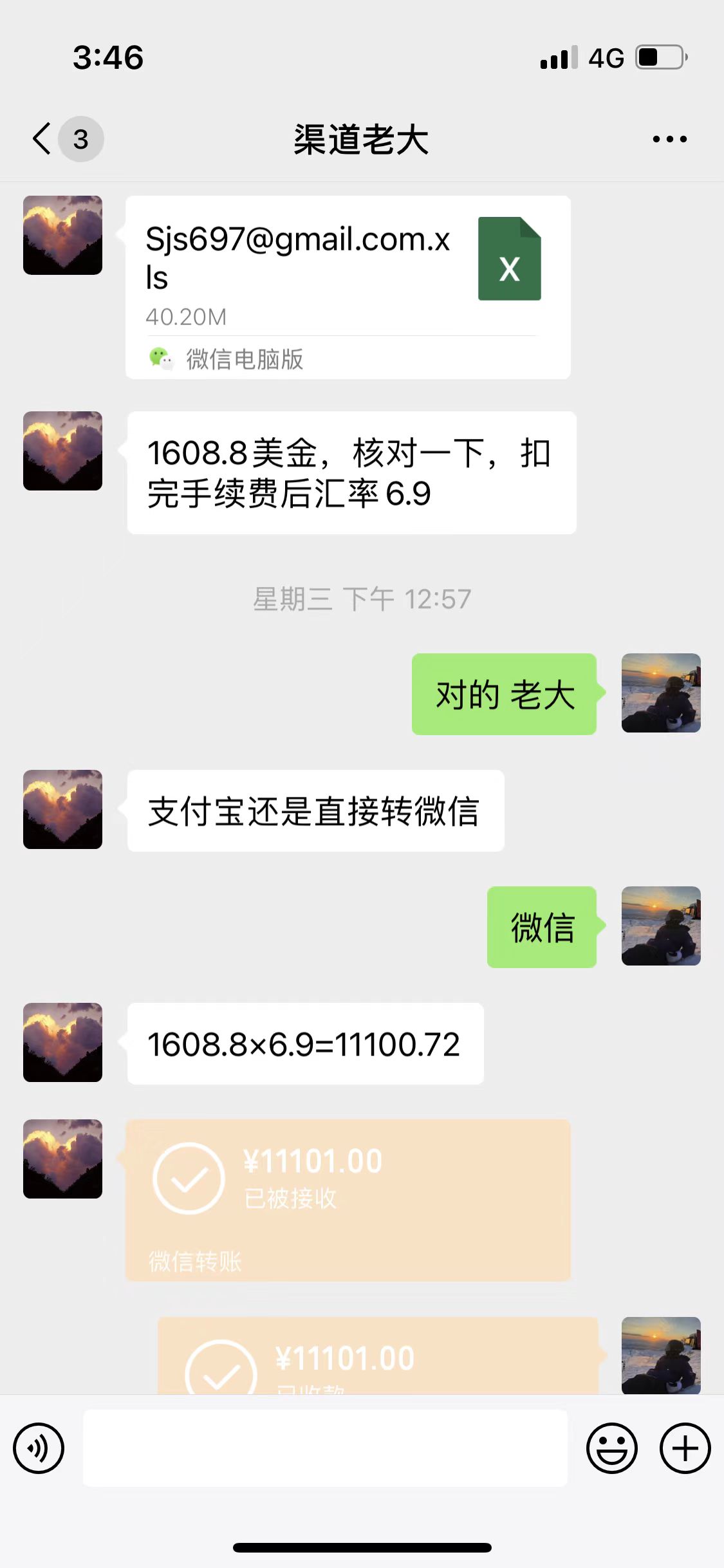Open the Sjs697@gmail.com.xls file attachment

click(x=348, y=286)
